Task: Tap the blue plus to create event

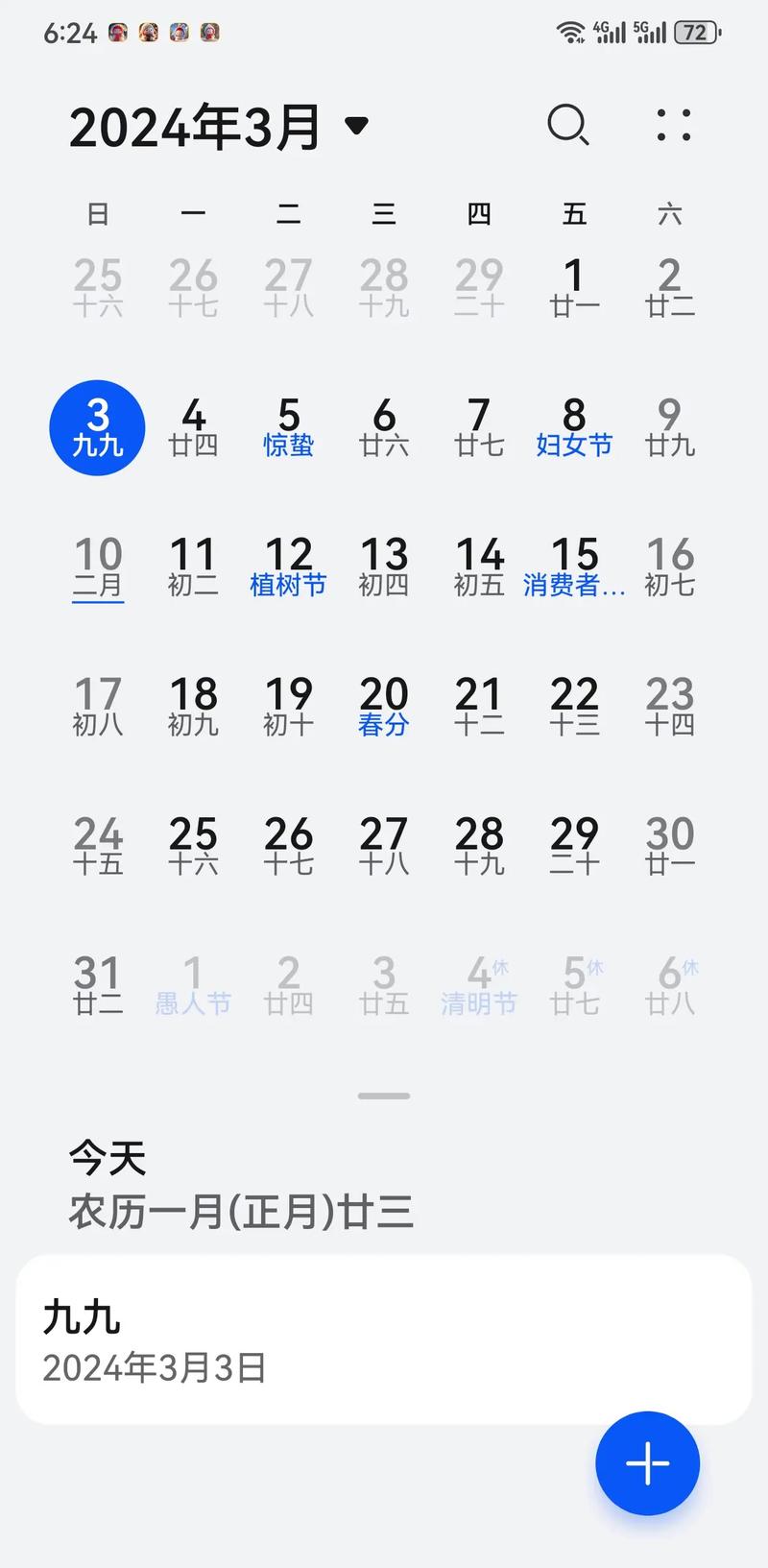Action: pyautogui.click(x=647, y=1463)
